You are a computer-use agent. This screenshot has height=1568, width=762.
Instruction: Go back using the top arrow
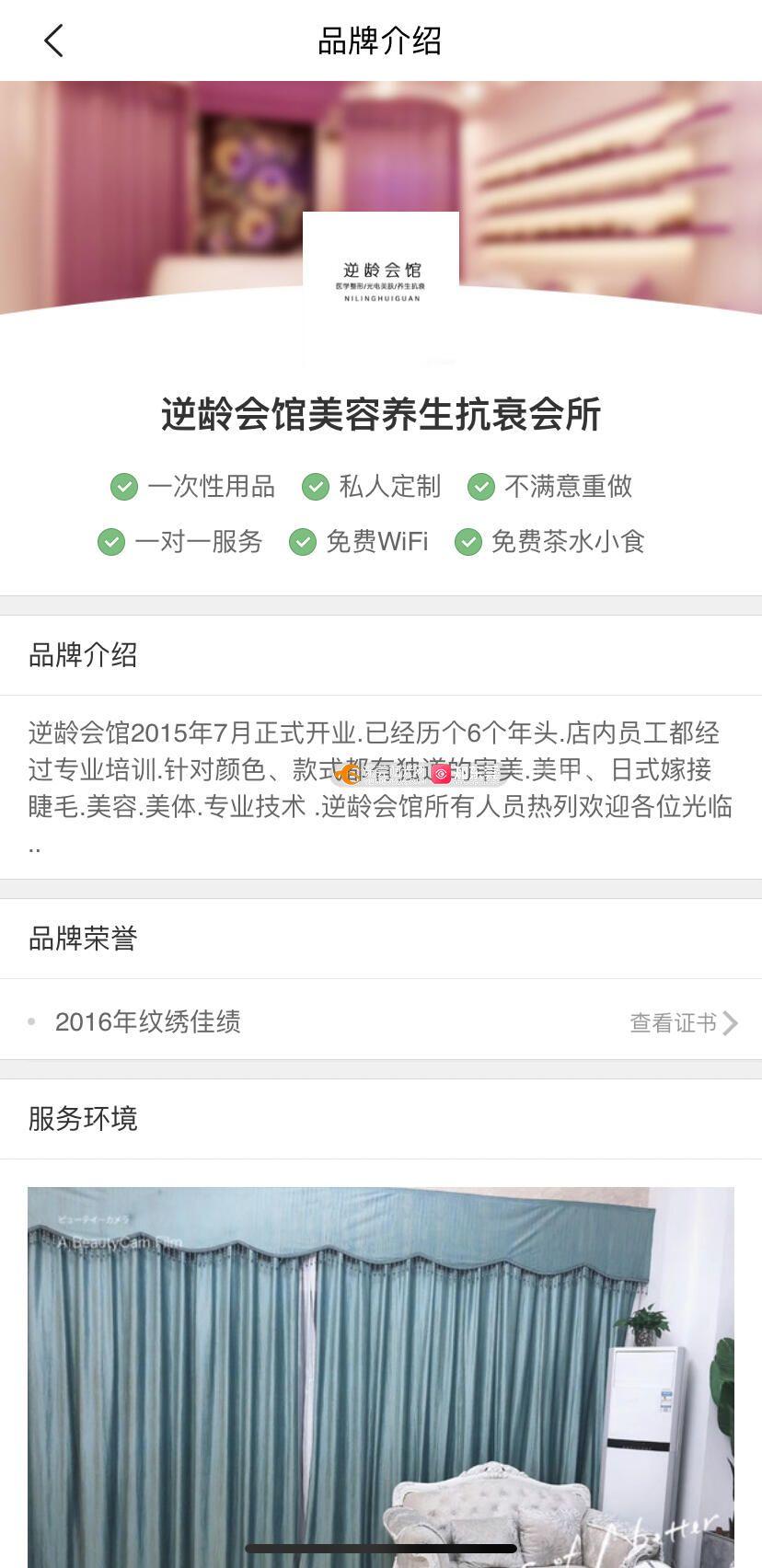(53, 40)
